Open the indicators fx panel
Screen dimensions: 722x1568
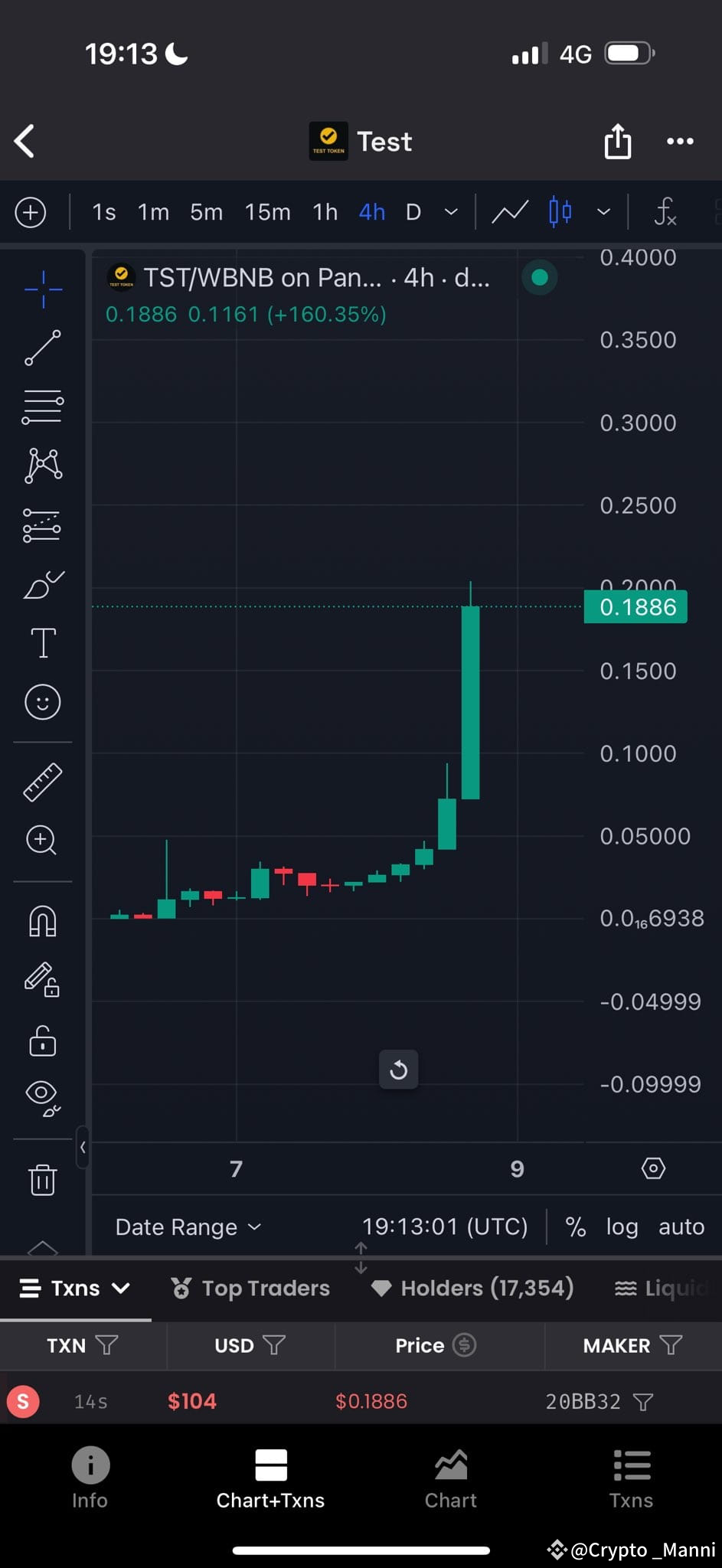click(x=665, y=213)
